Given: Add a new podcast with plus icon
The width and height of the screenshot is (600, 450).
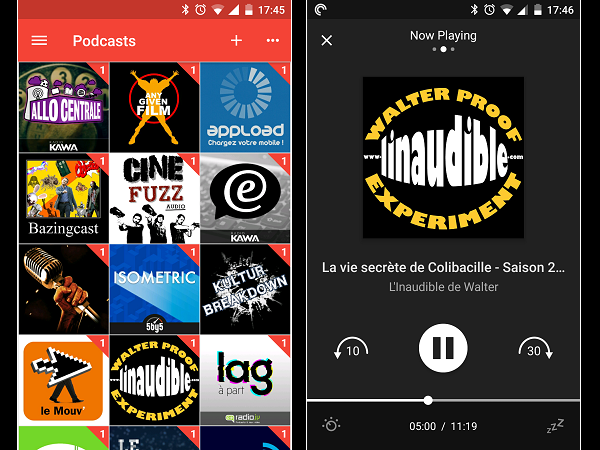Looking at the screenshot, I should point(237,41).
